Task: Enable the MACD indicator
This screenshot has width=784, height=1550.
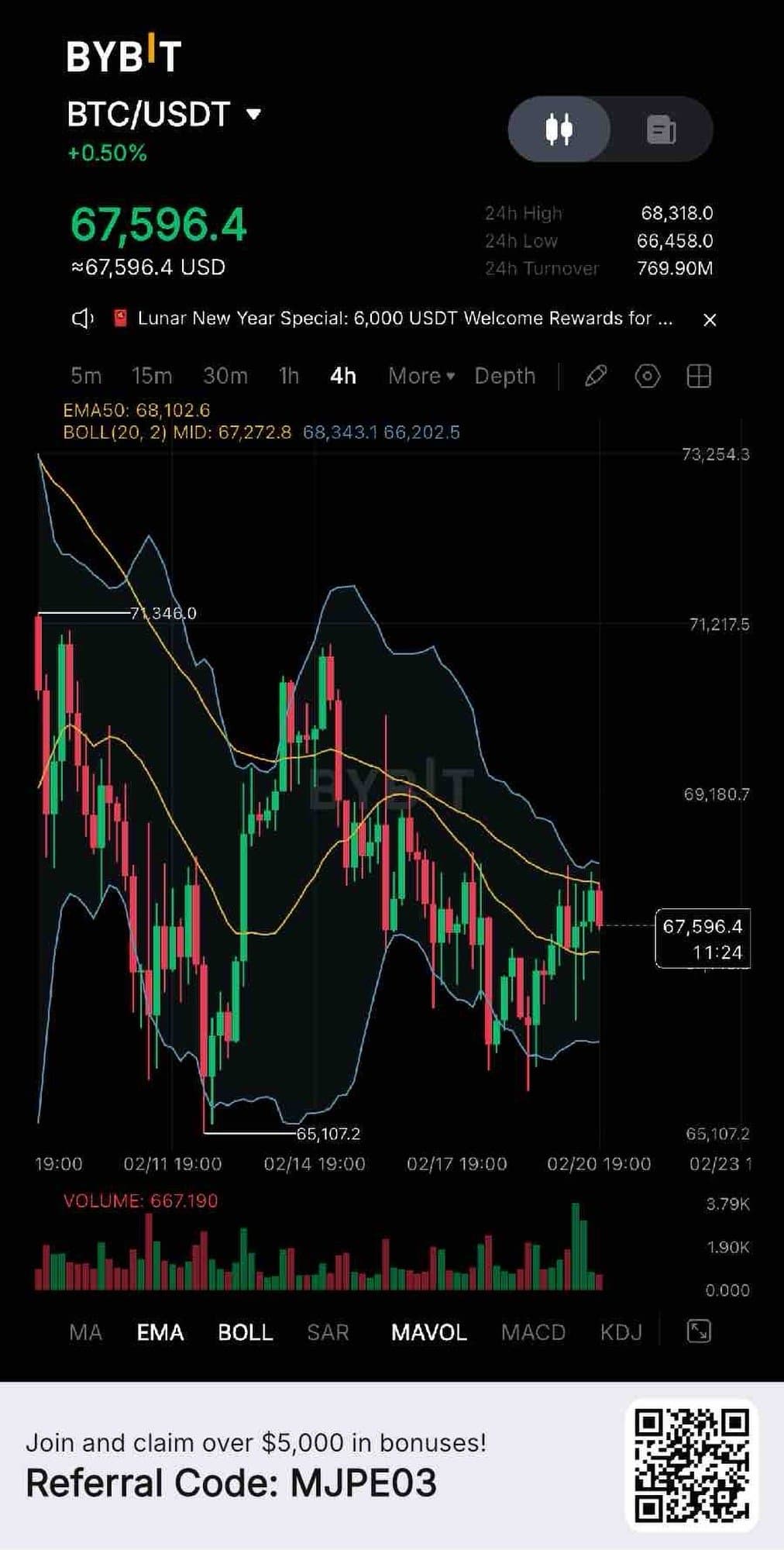Action: click(x=532, y=1332)
